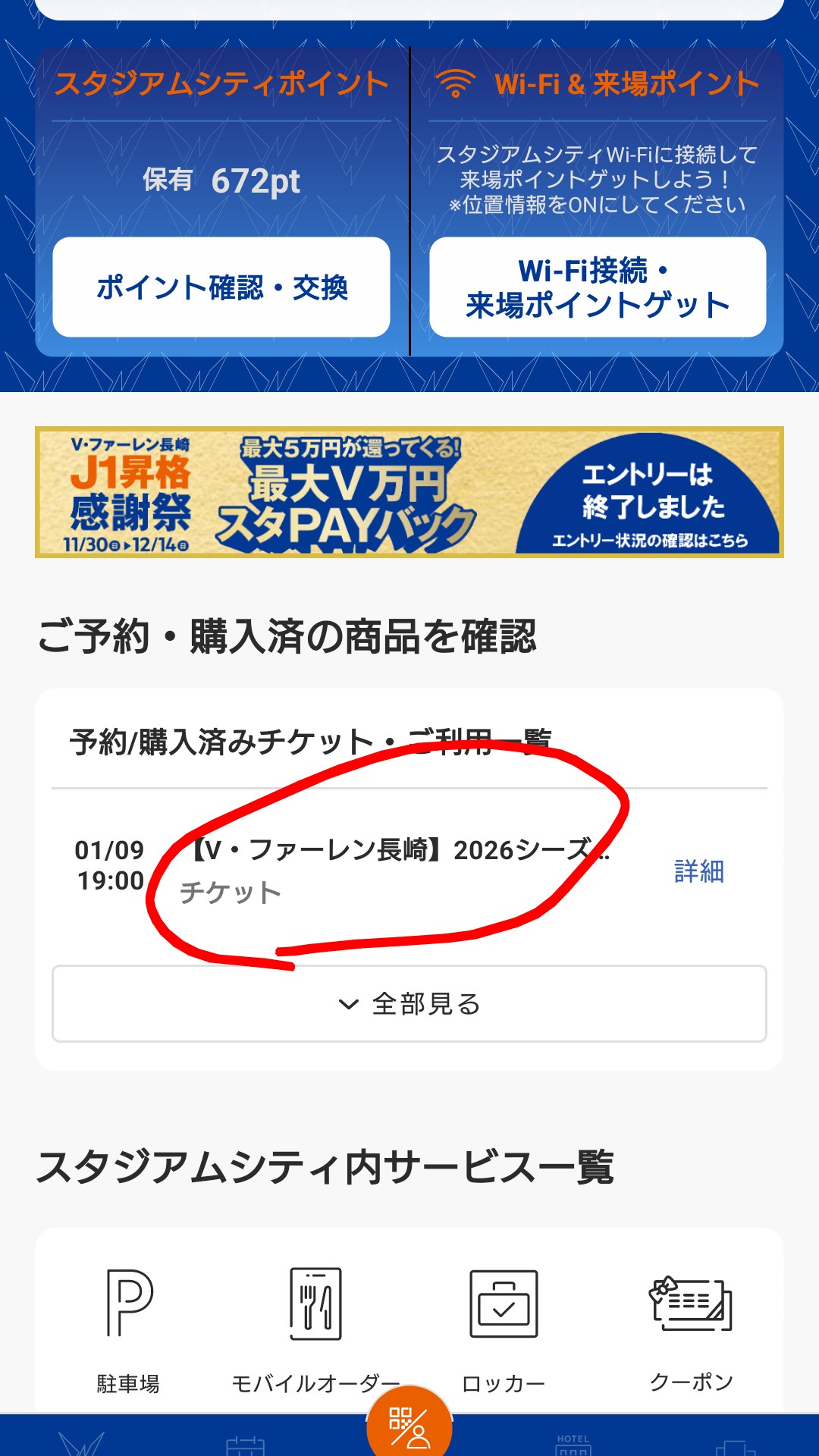
Task: Open the J1昇格感謝祭 スタPAYバック banner
Action: 409,492
